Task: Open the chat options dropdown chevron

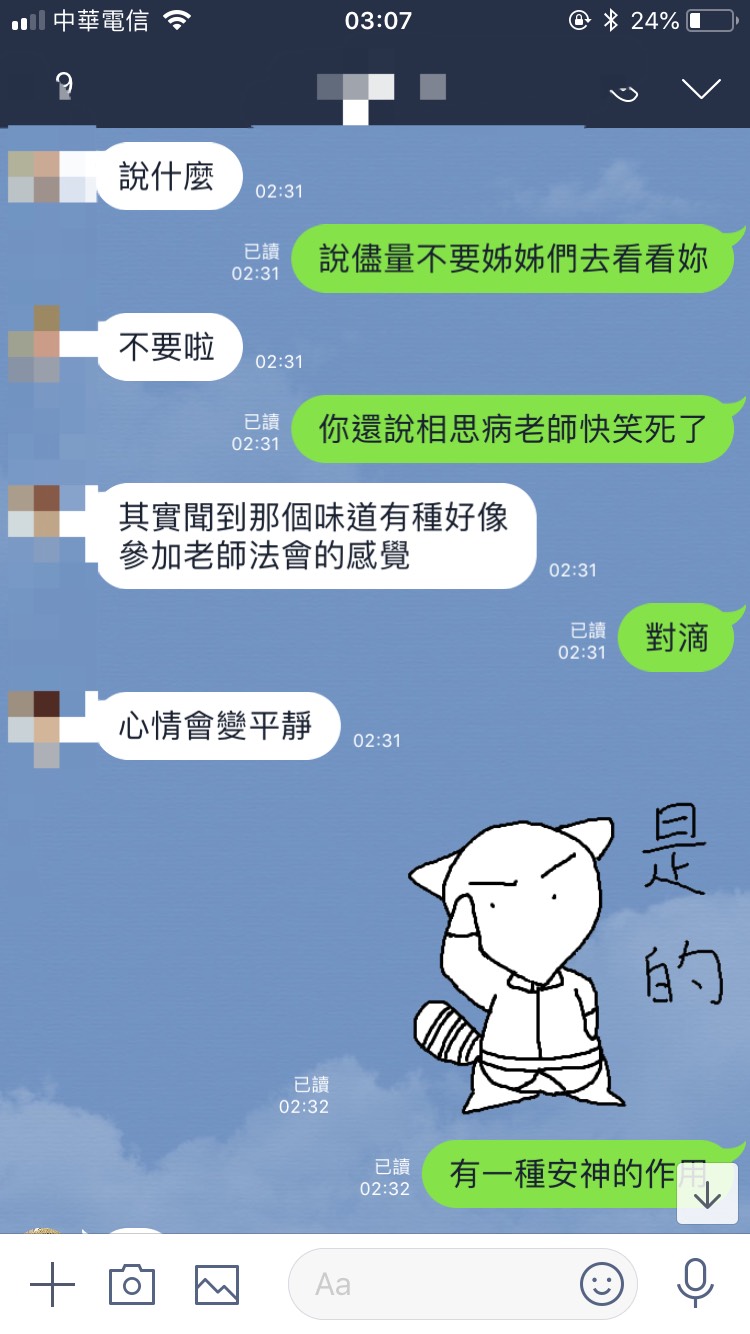Action: (701, 89)
